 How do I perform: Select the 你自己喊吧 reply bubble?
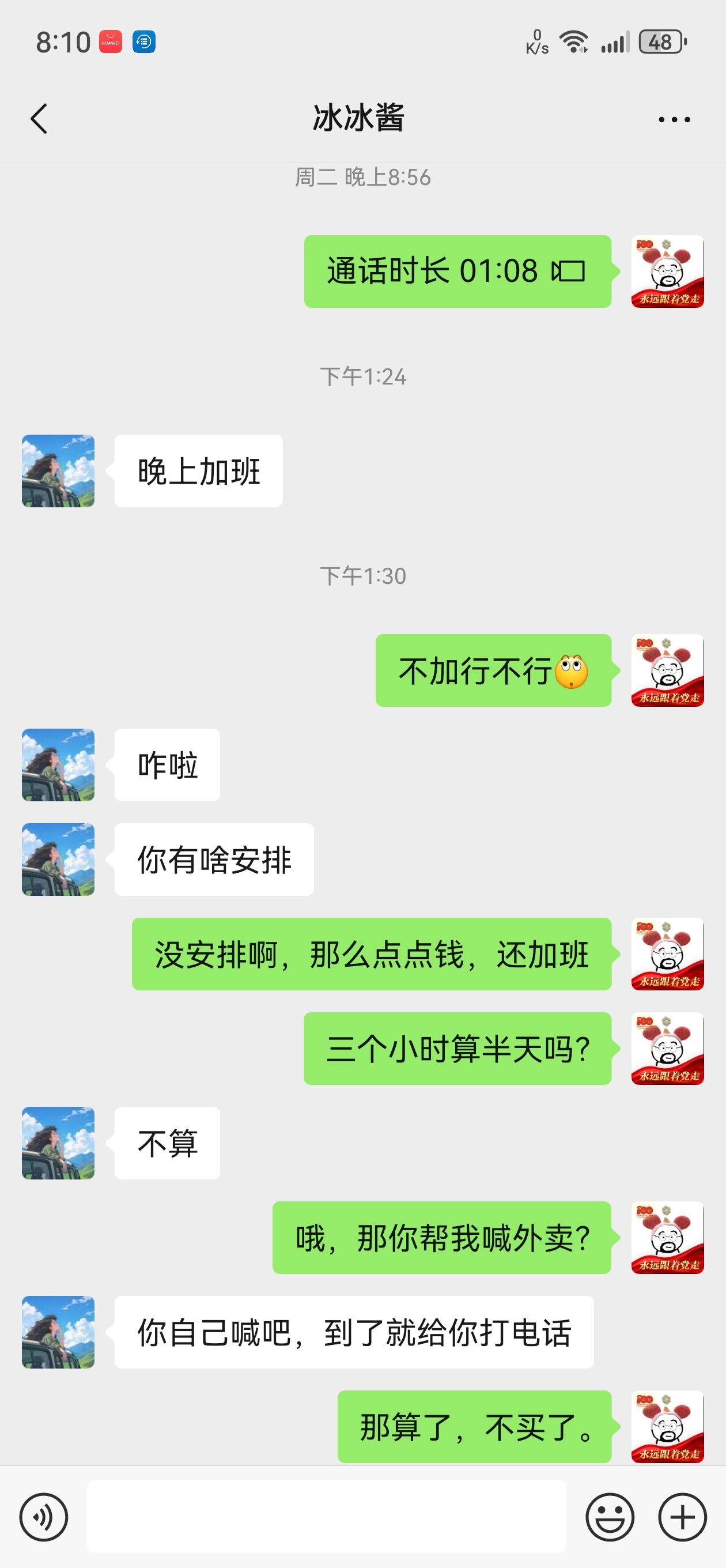pos(354,1333)
